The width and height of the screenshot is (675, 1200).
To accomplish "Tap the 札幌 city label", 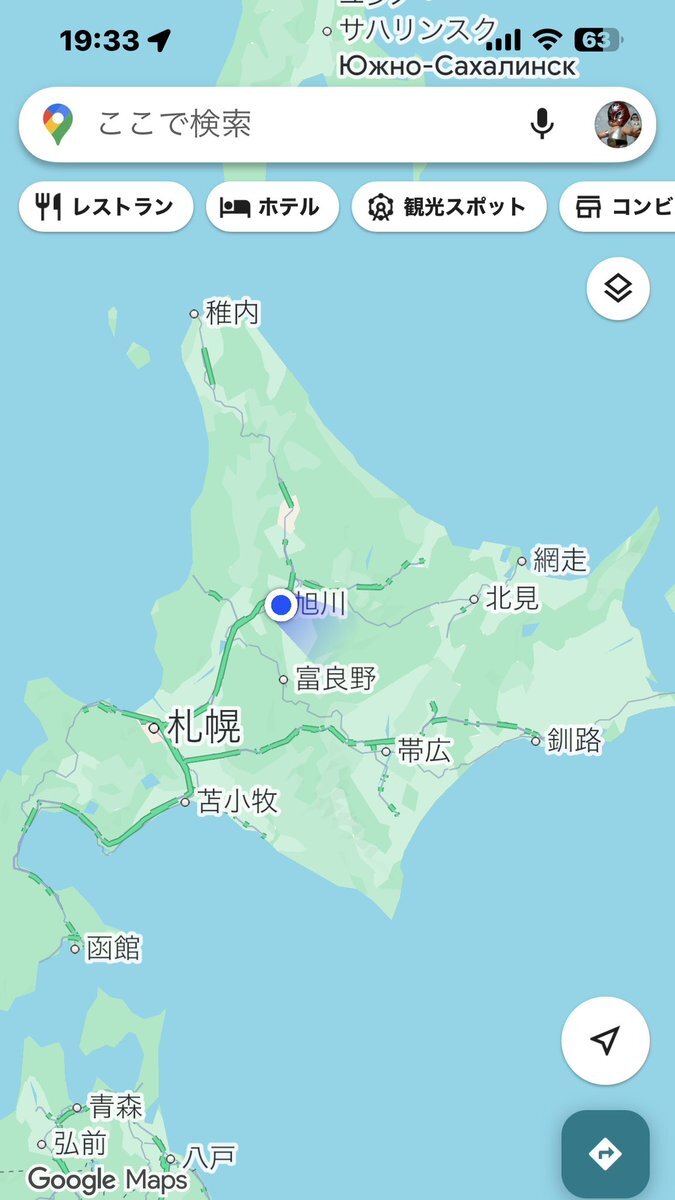I will point(204,726).
